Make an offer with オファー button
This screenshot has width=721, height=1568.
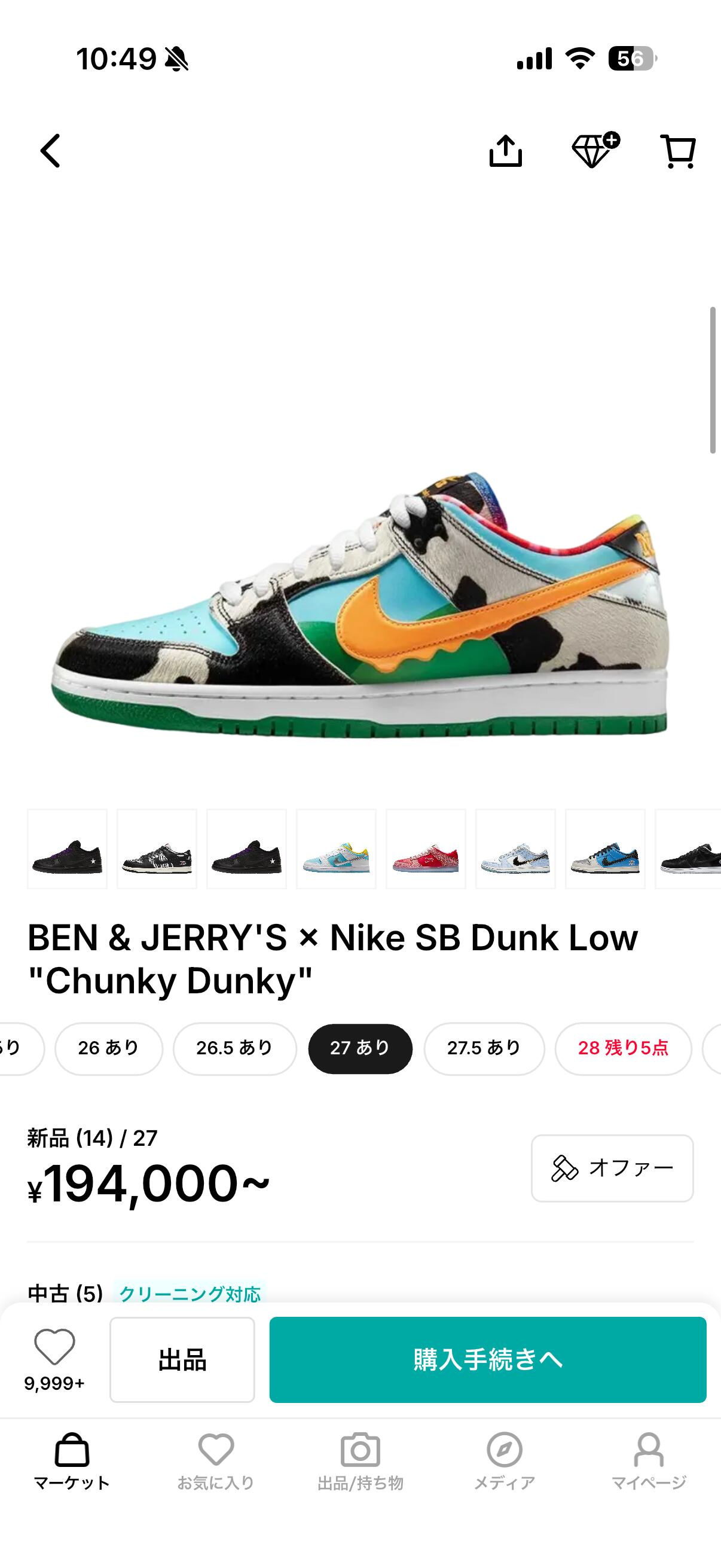(612, 1168)
